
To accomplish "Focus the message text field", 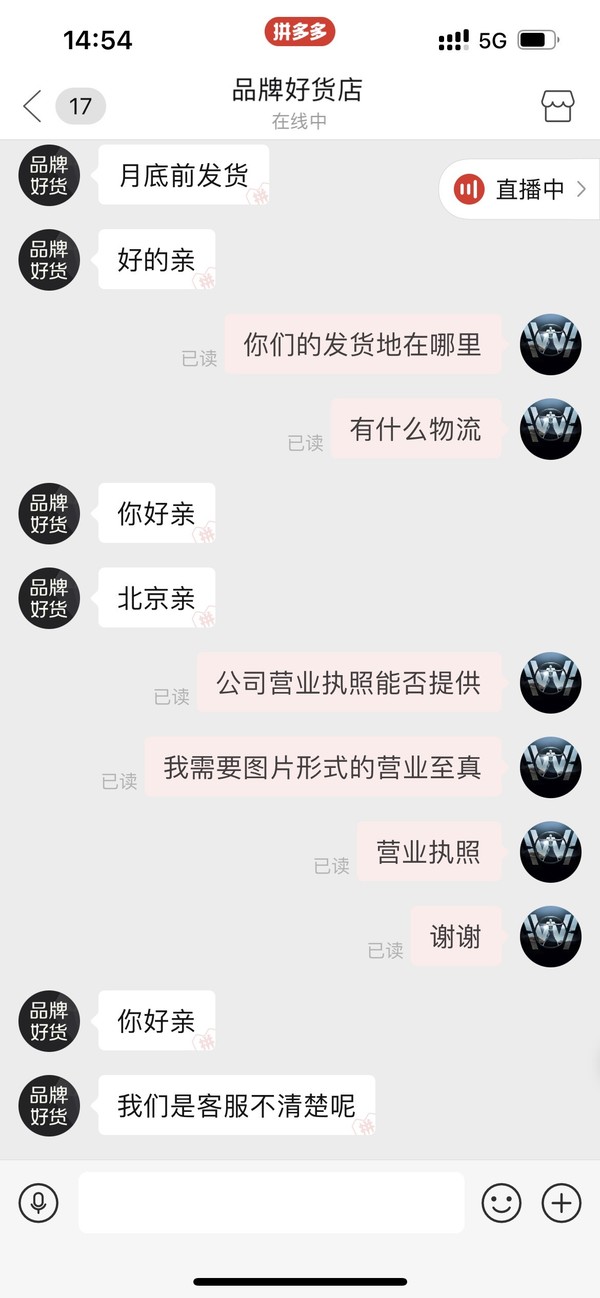I will click(271, 1202).
